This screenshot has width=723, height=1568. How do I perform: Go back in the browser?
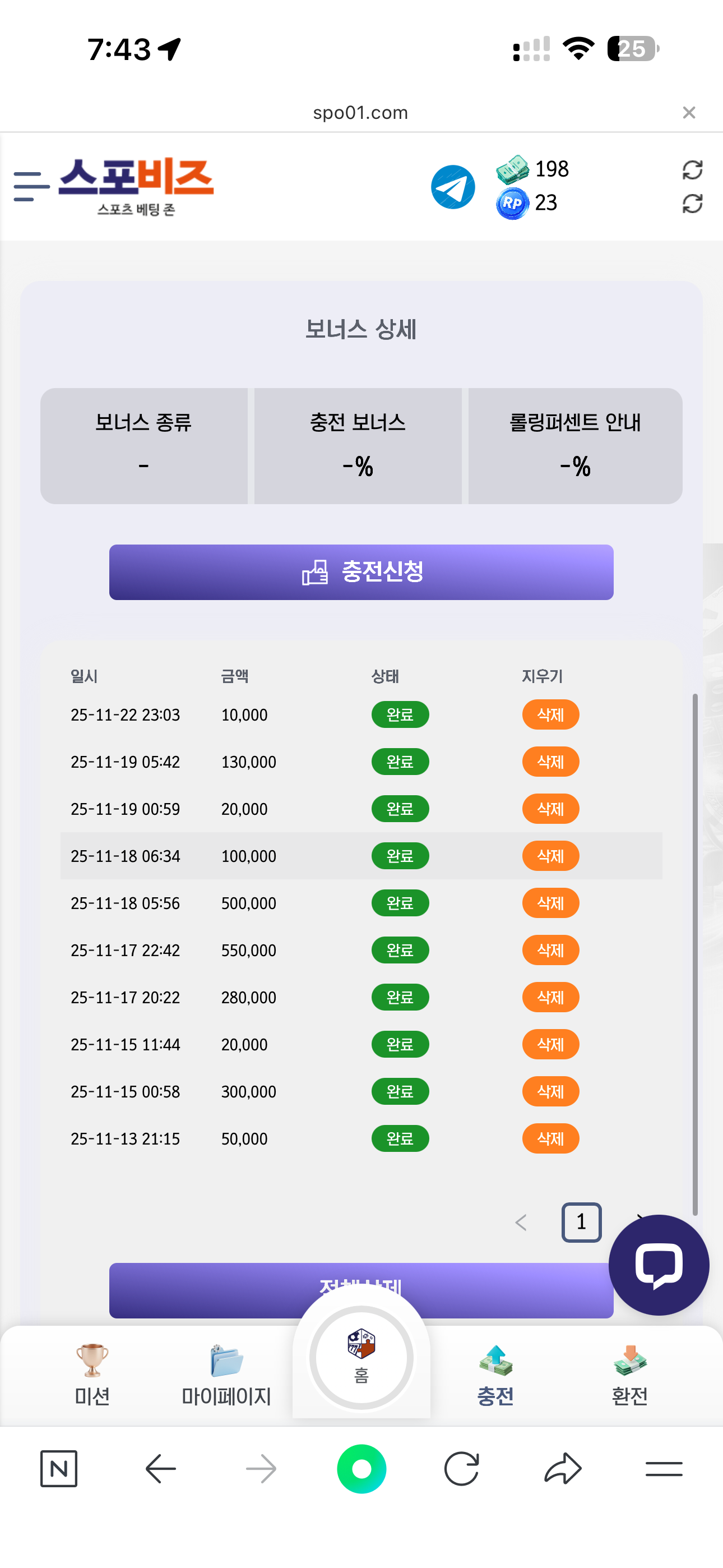(x=161, y=1469)
